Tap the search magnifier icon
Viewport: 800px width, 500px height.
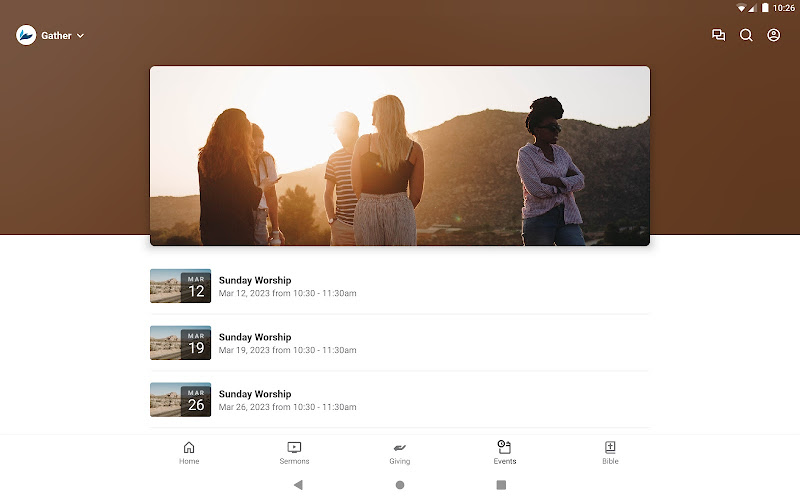click(x=746, y=35)
